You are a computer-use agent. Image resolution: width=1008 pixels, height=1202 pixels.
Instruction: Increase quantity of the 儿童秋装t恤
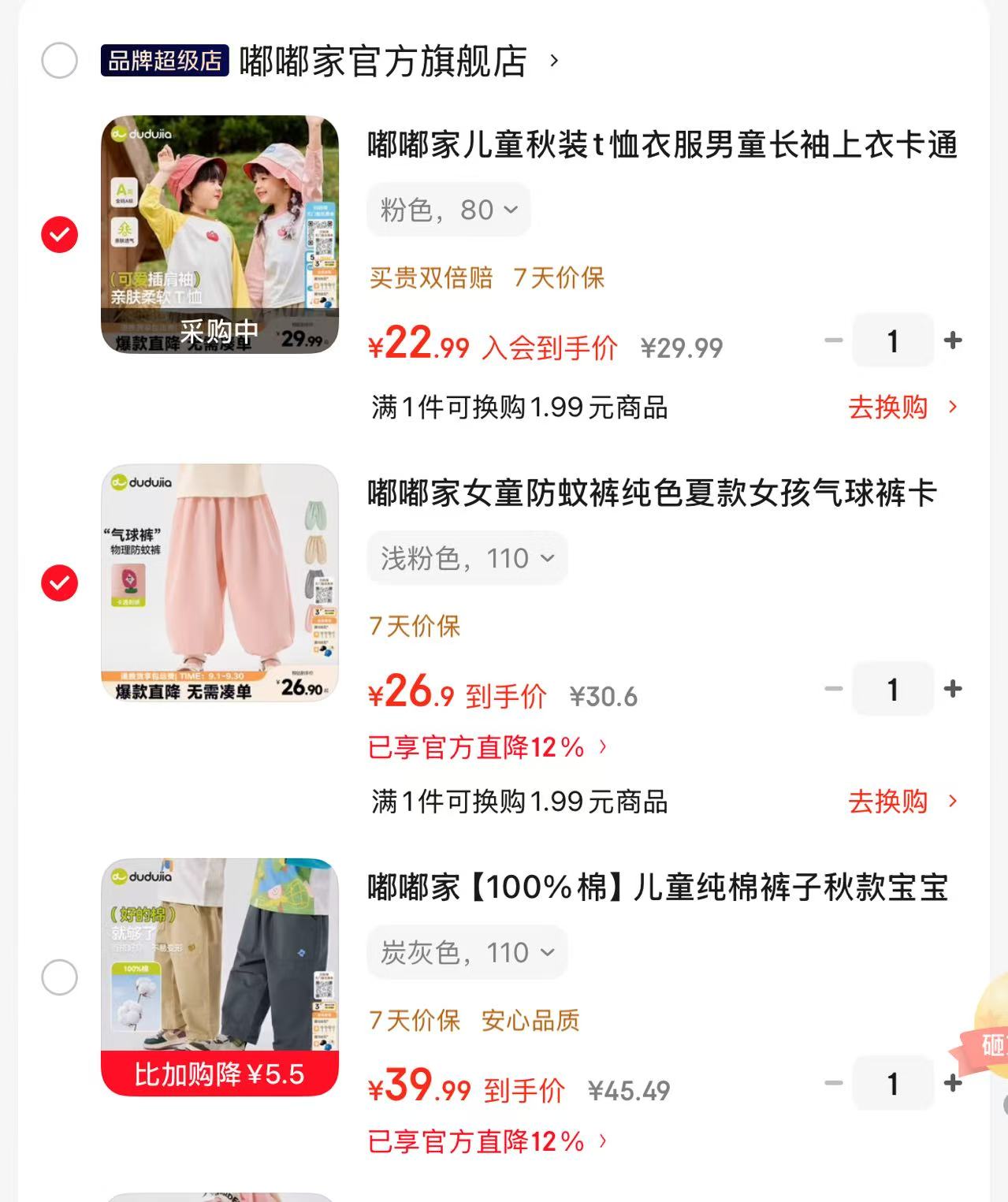[x=953, y=341]
